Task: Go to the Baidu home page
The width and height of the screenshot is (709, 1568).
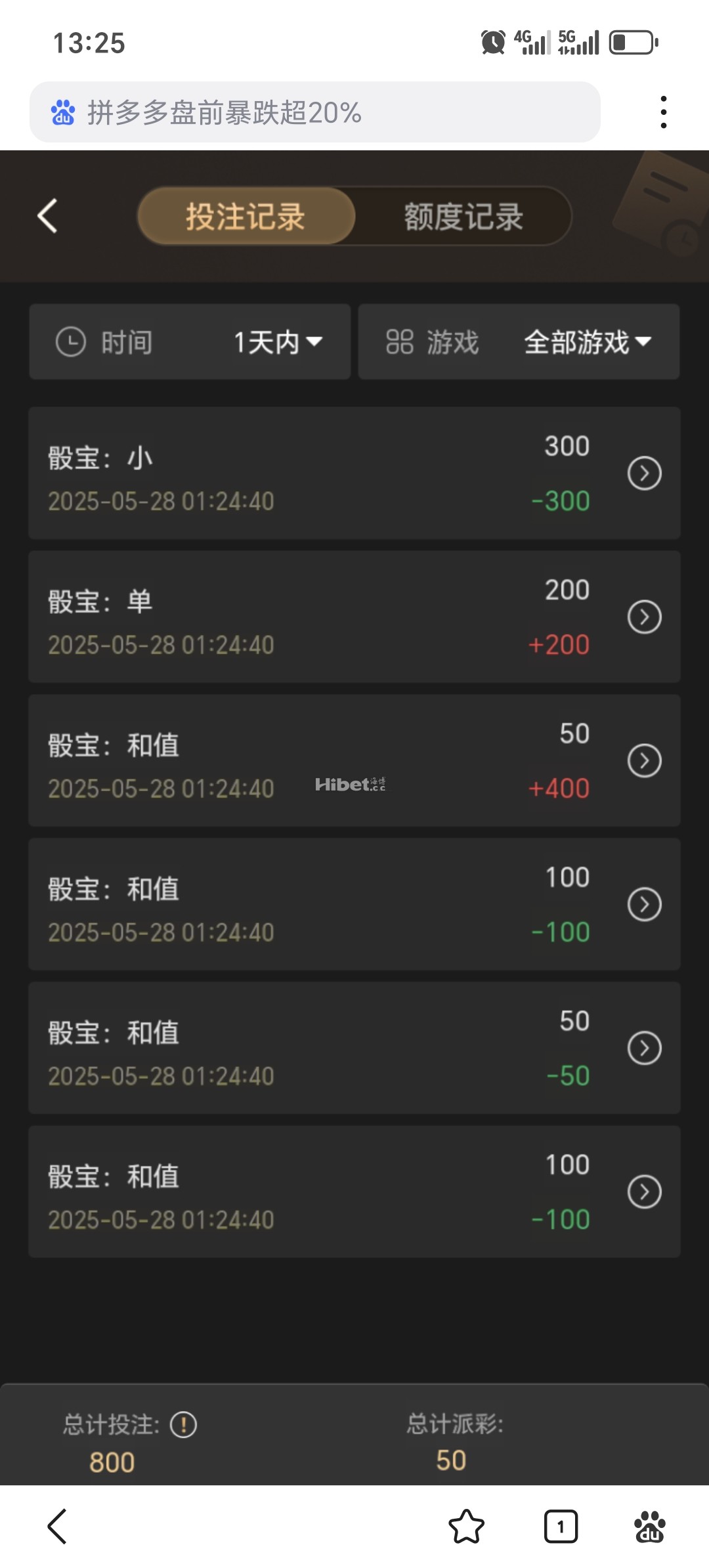Action: coord(649,1527)
